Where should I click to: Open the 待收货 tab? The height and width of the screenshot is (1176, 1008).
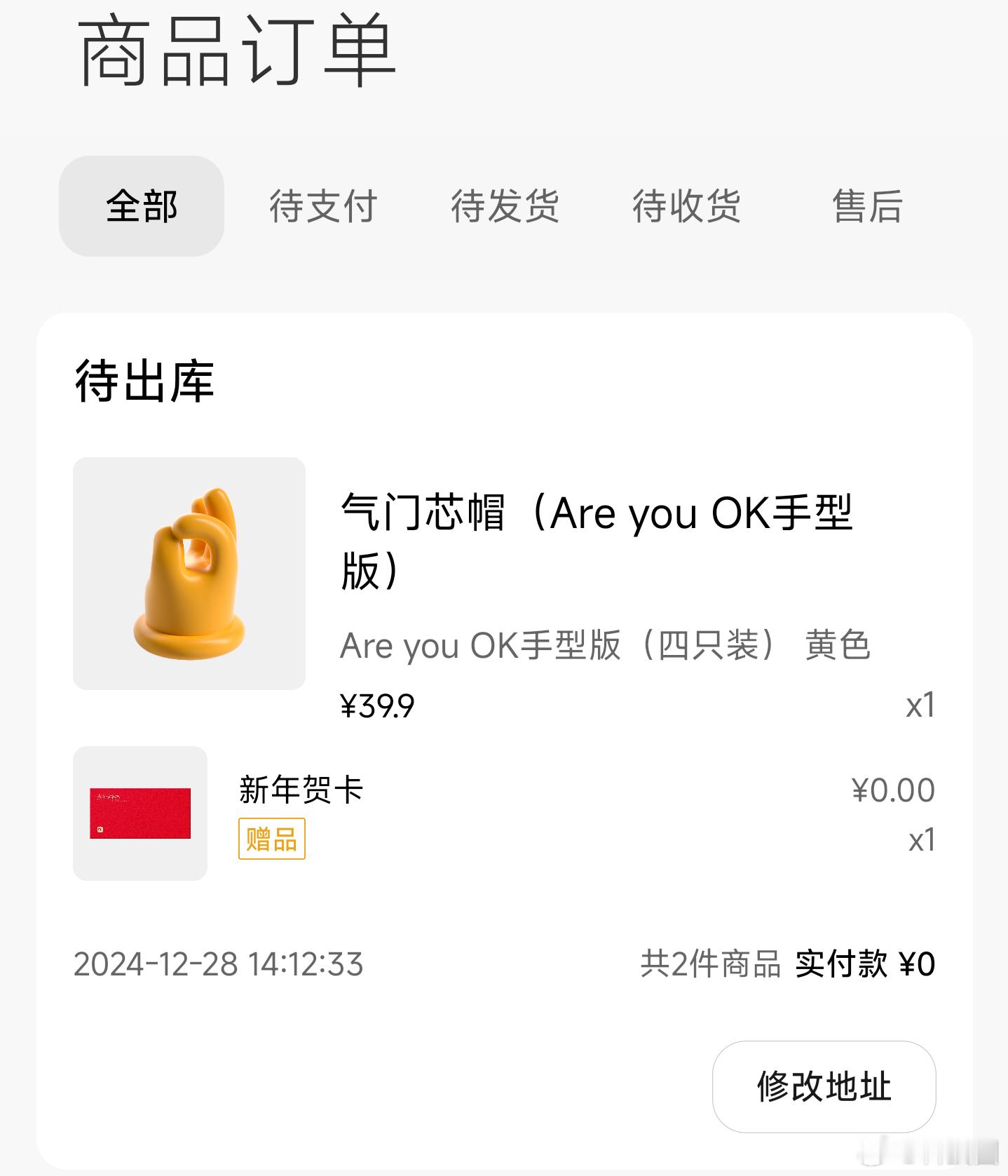click(686, 206)
